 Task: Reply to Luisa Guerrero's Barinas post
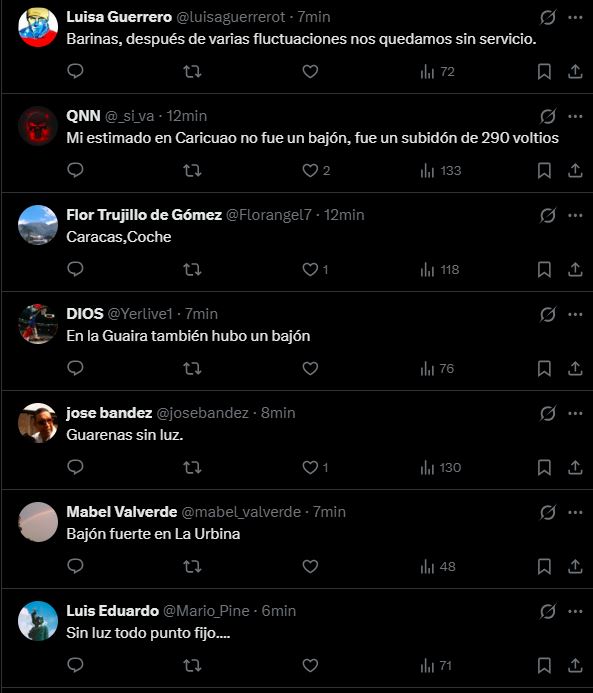click(x=75, y=71)
